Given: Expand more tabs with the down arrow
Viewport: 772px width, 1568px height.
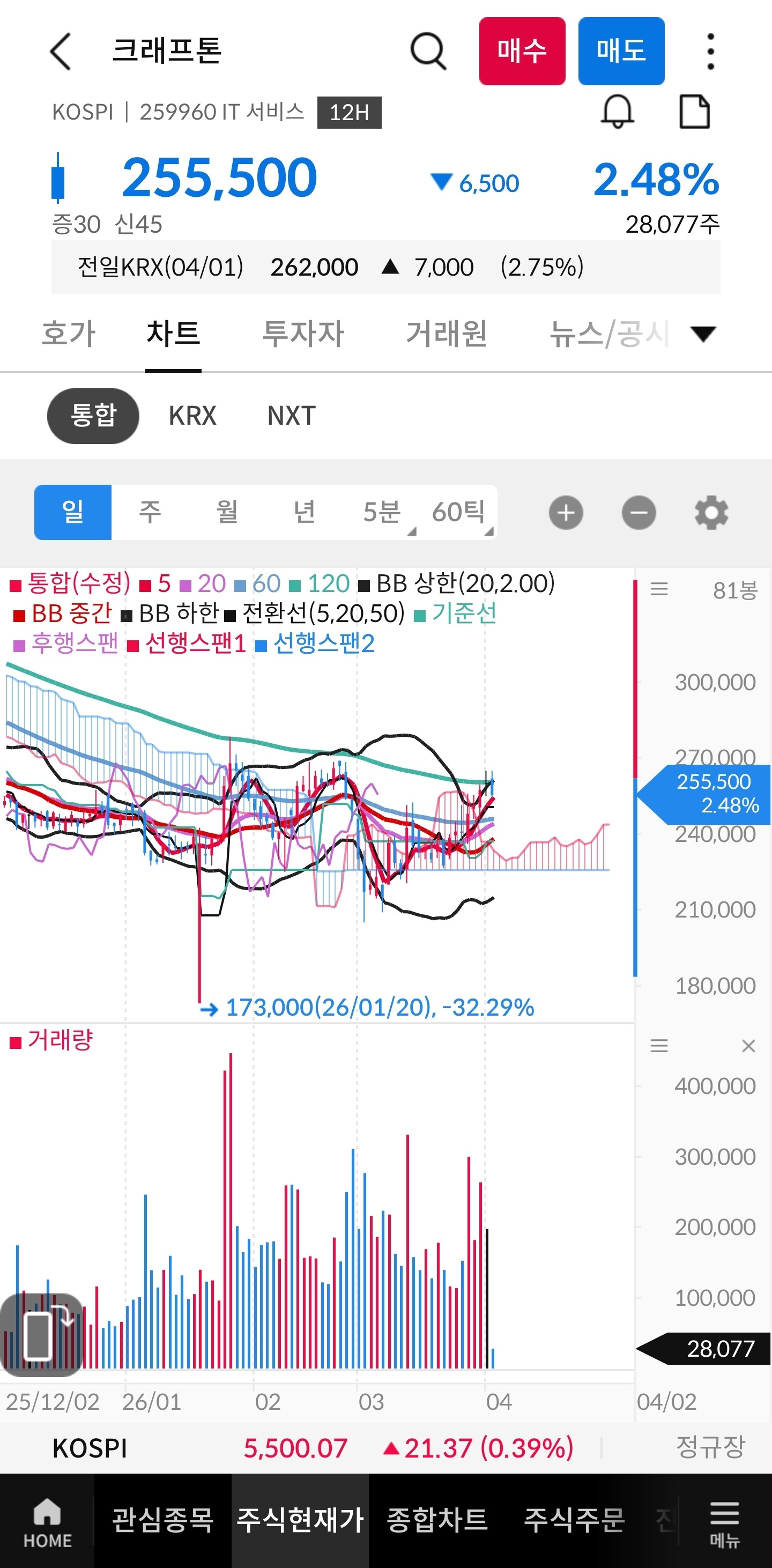Looking at the screenshot, I should (x=703, y=334).
